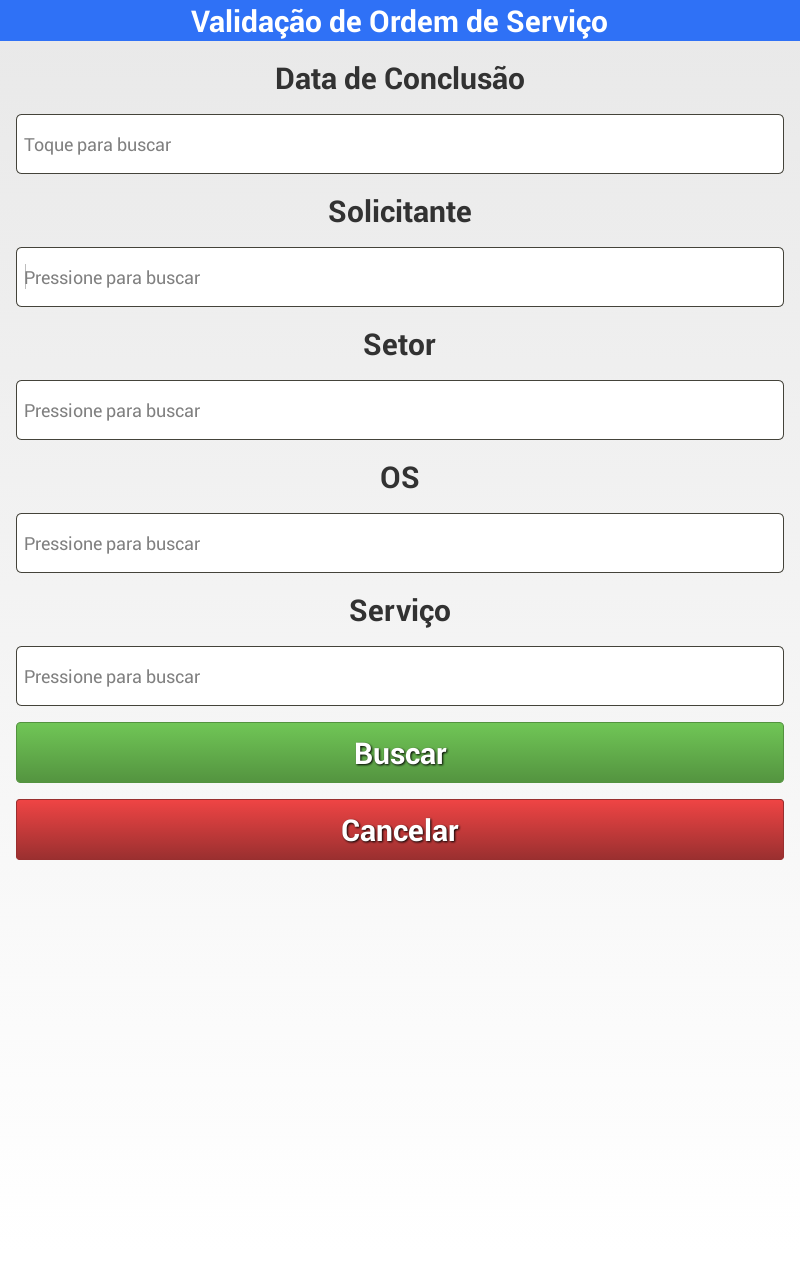Select the Solicitante input field

tap(400, 277)
